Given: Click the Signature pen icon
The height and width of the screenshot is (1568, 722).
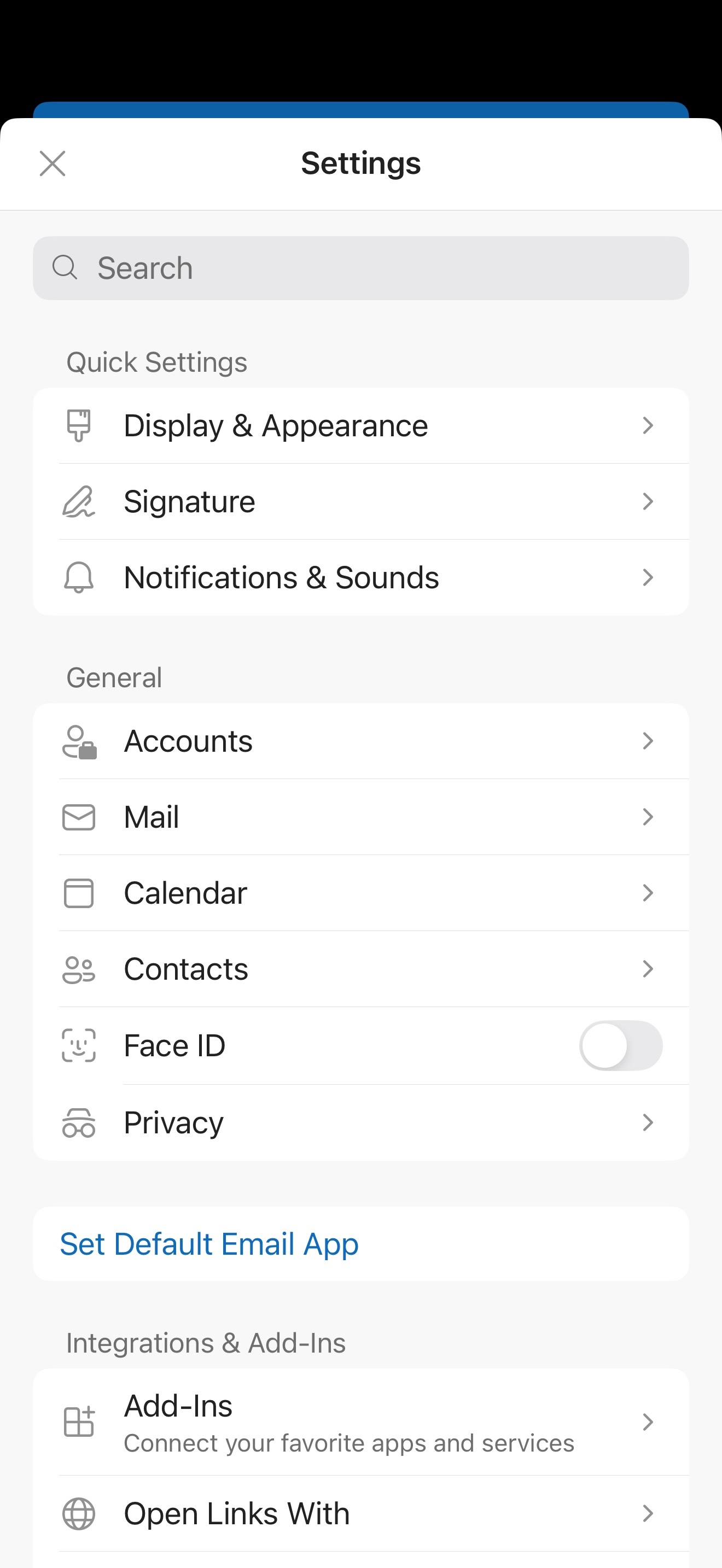Looking at the screenshot, I should pos(79,501).
